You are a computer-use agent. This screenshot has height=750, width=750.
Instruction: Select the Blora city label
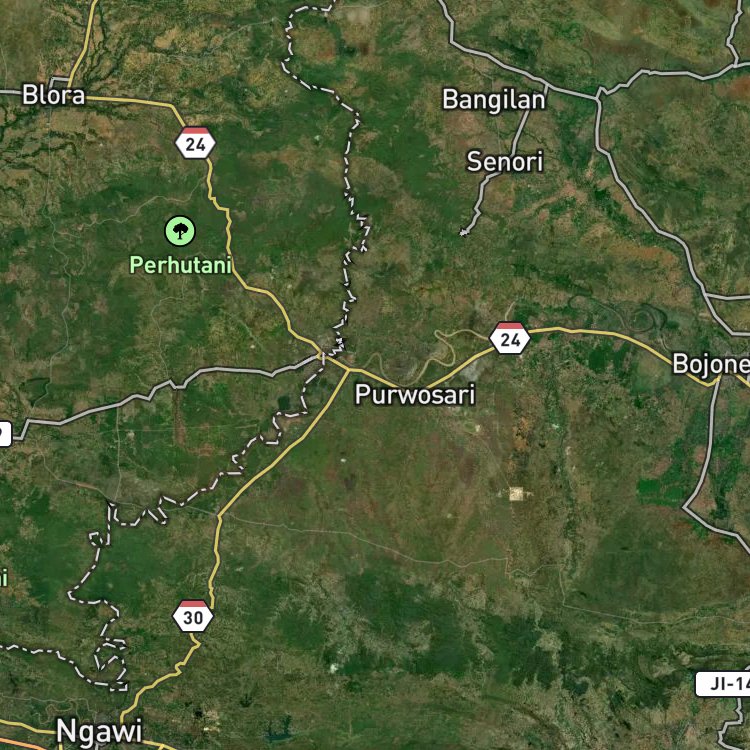[x=54, y=95]
